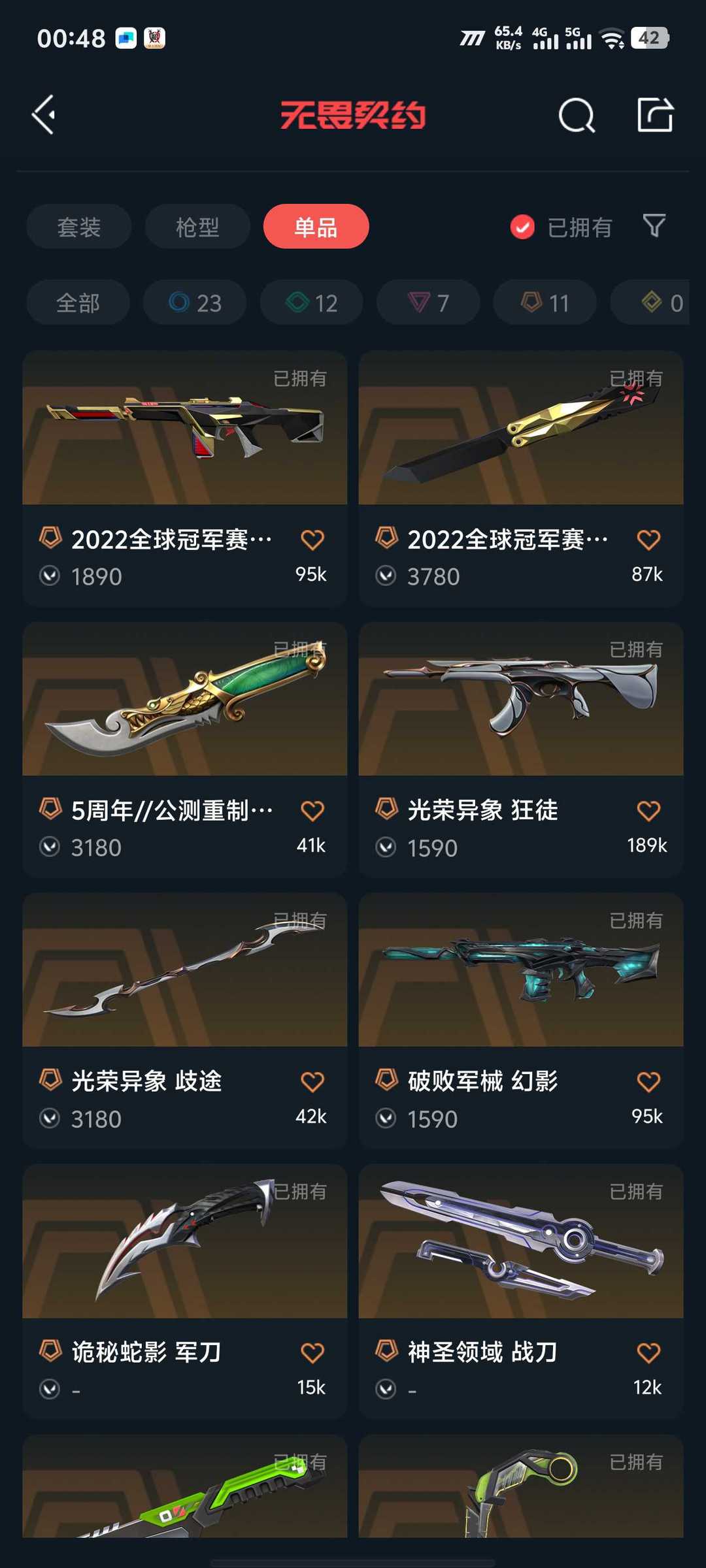Like the 2022全球冠军赛 skin priced 3780
The height and width of the screenshot is (1568, 706).
[648, 540]
